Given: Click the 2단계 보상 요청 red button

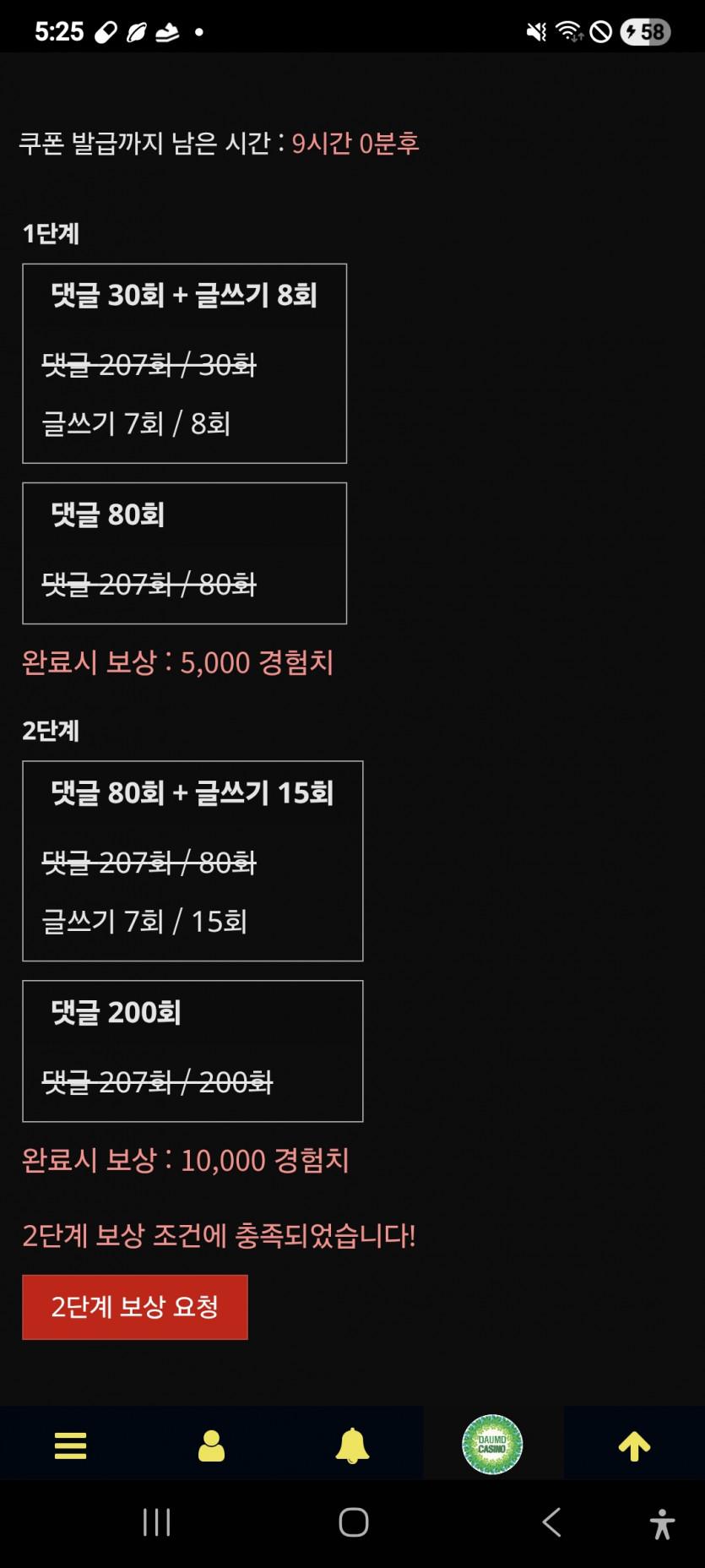Looking at the screenshot, I should [135, 1307].
